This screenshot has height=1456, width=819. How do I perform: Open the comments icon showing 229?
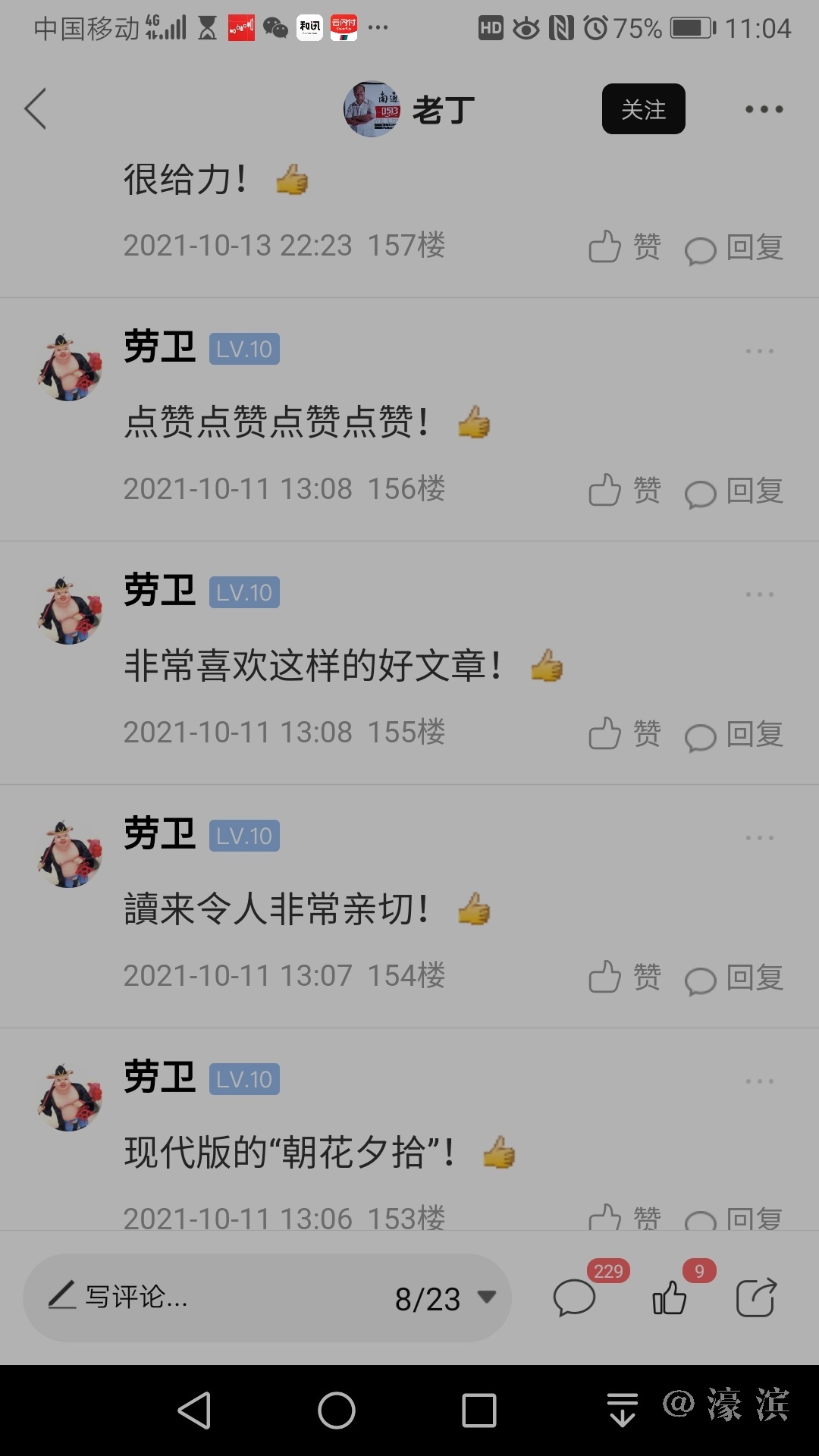575,1297
